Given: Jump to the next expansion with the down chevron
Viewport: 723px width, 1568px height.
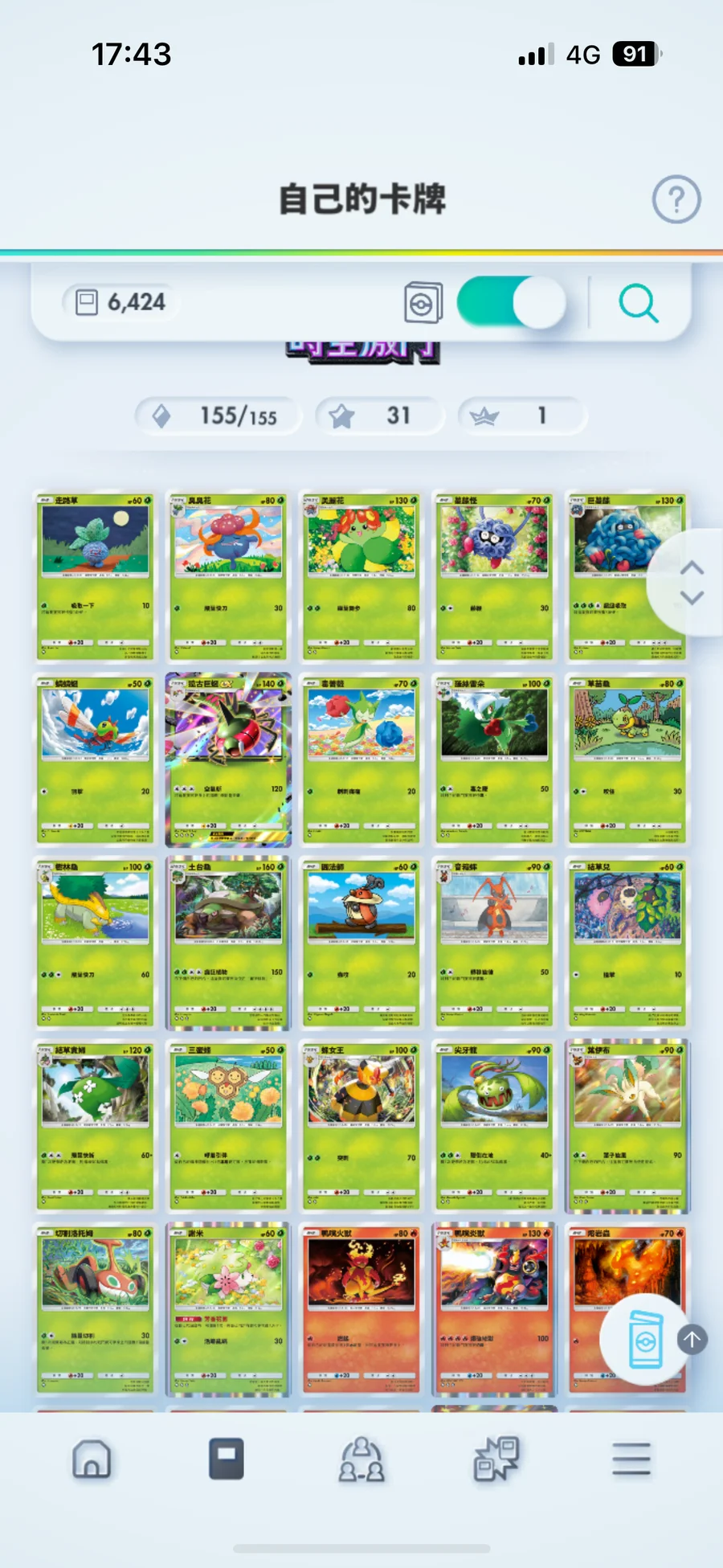Looking at the screenshot, I should [692, 598].
